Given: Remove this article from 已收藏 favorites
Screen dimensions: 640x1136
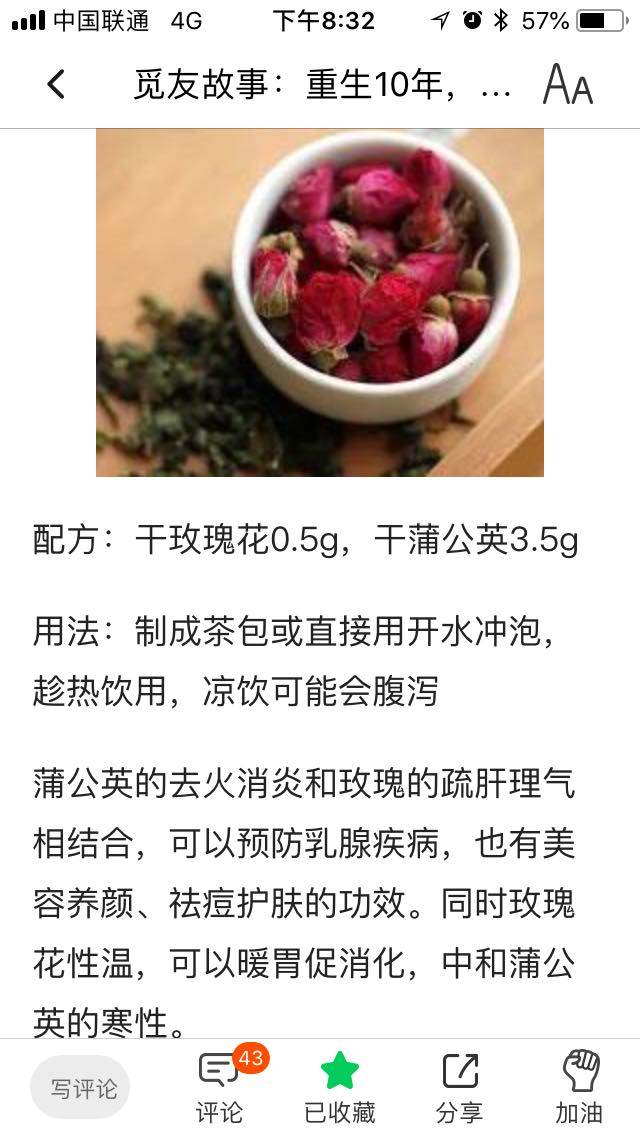Looking at the screenshot, I should (339, 1087).
